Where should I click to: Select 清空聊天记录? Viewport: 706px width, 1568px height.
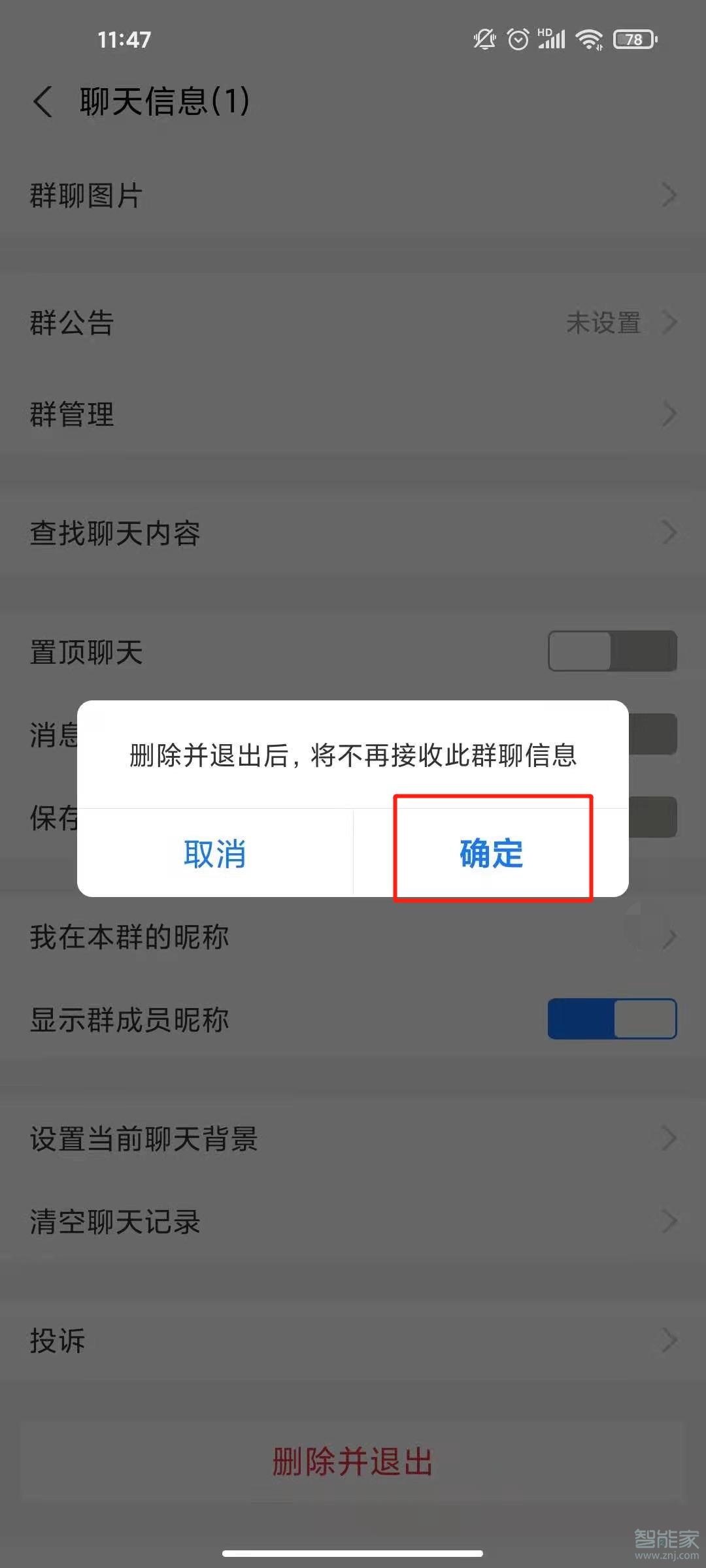353,1221
